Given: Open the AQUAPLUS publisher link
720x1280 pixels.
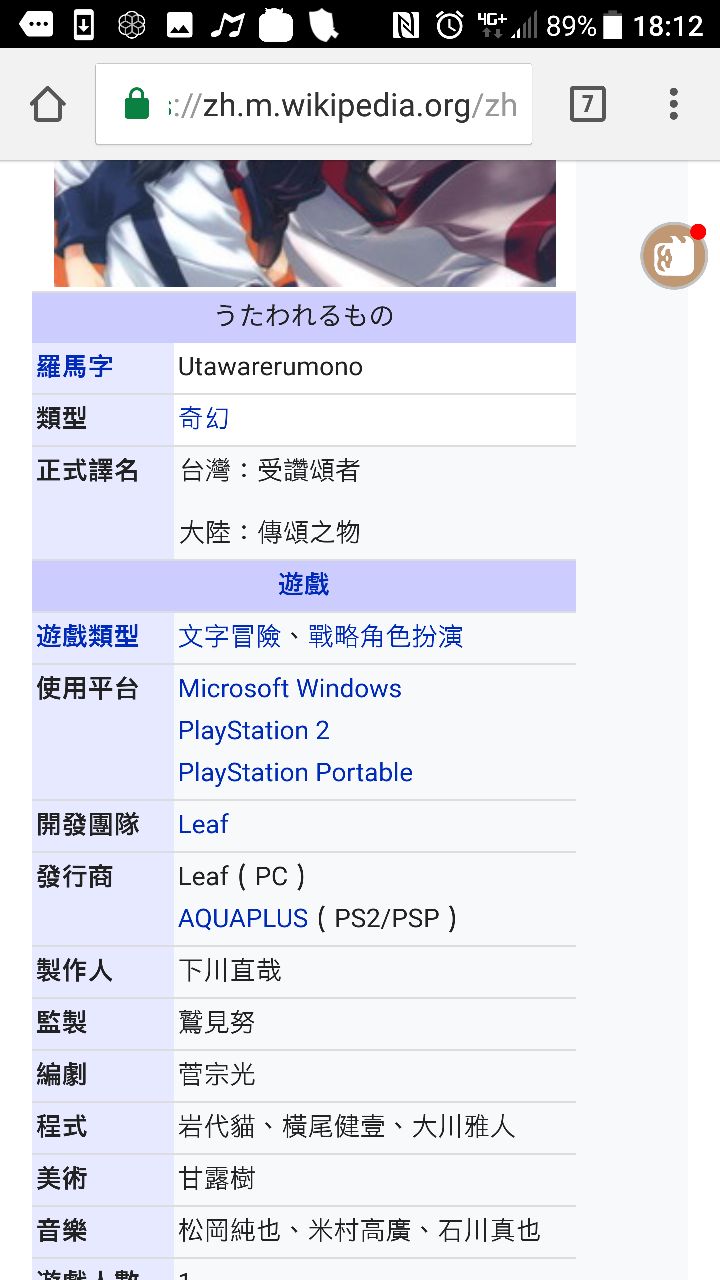Looking at the screenshot, I should tap(243, 919).
